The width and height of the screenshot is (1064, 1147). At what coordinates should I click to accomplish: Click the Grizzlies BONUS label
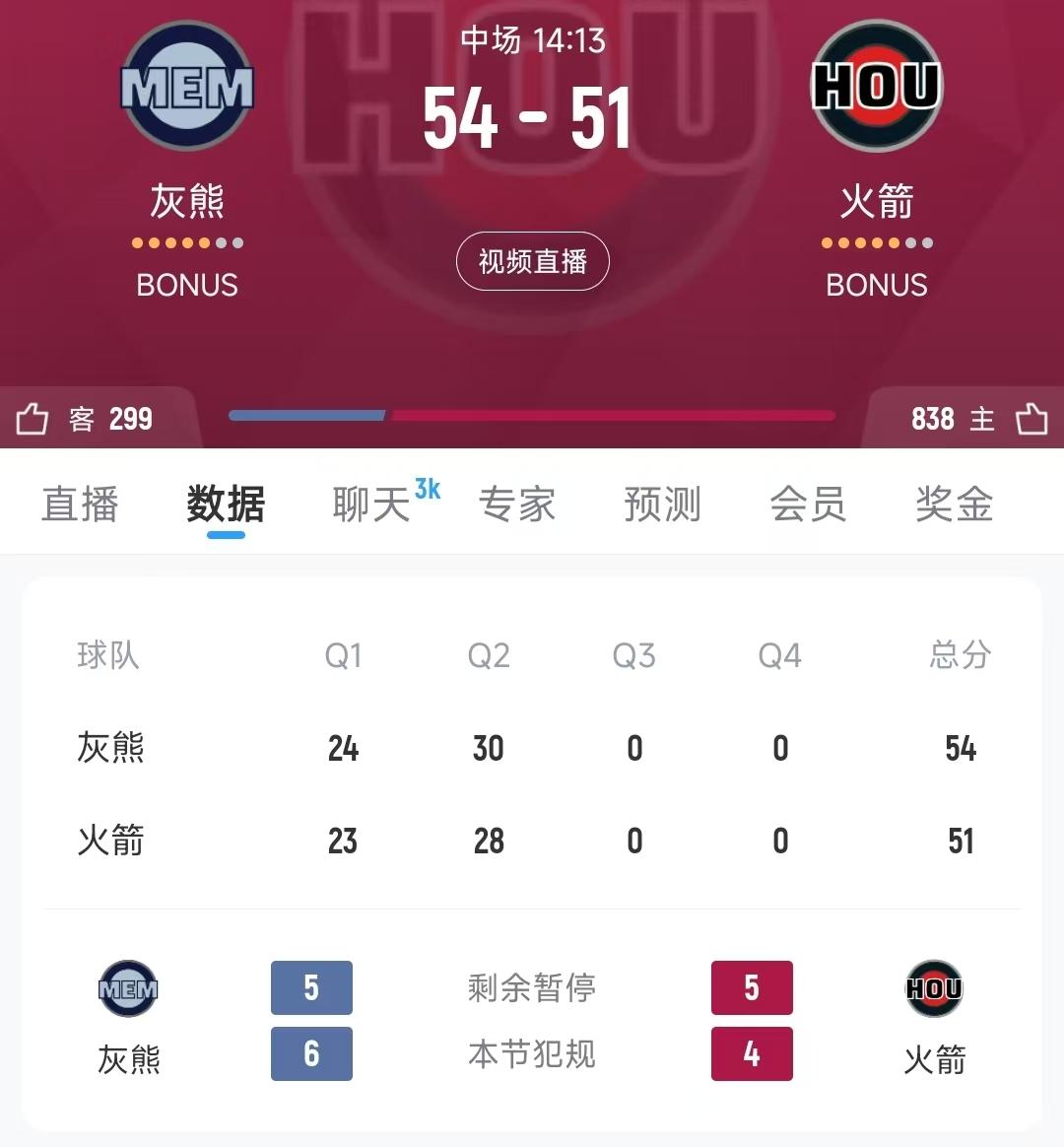pos(187,285)
